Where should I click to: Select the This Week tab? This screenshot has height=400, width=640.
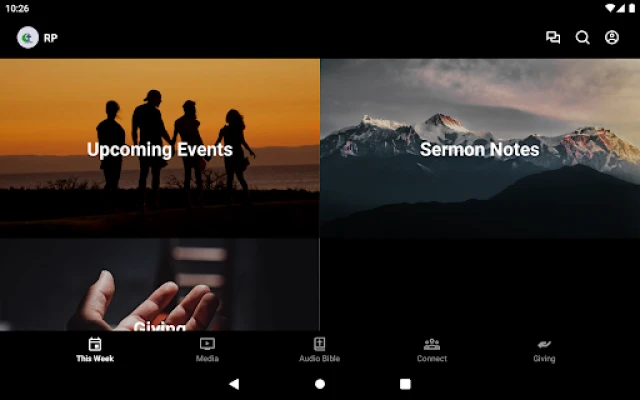point(95,349)
